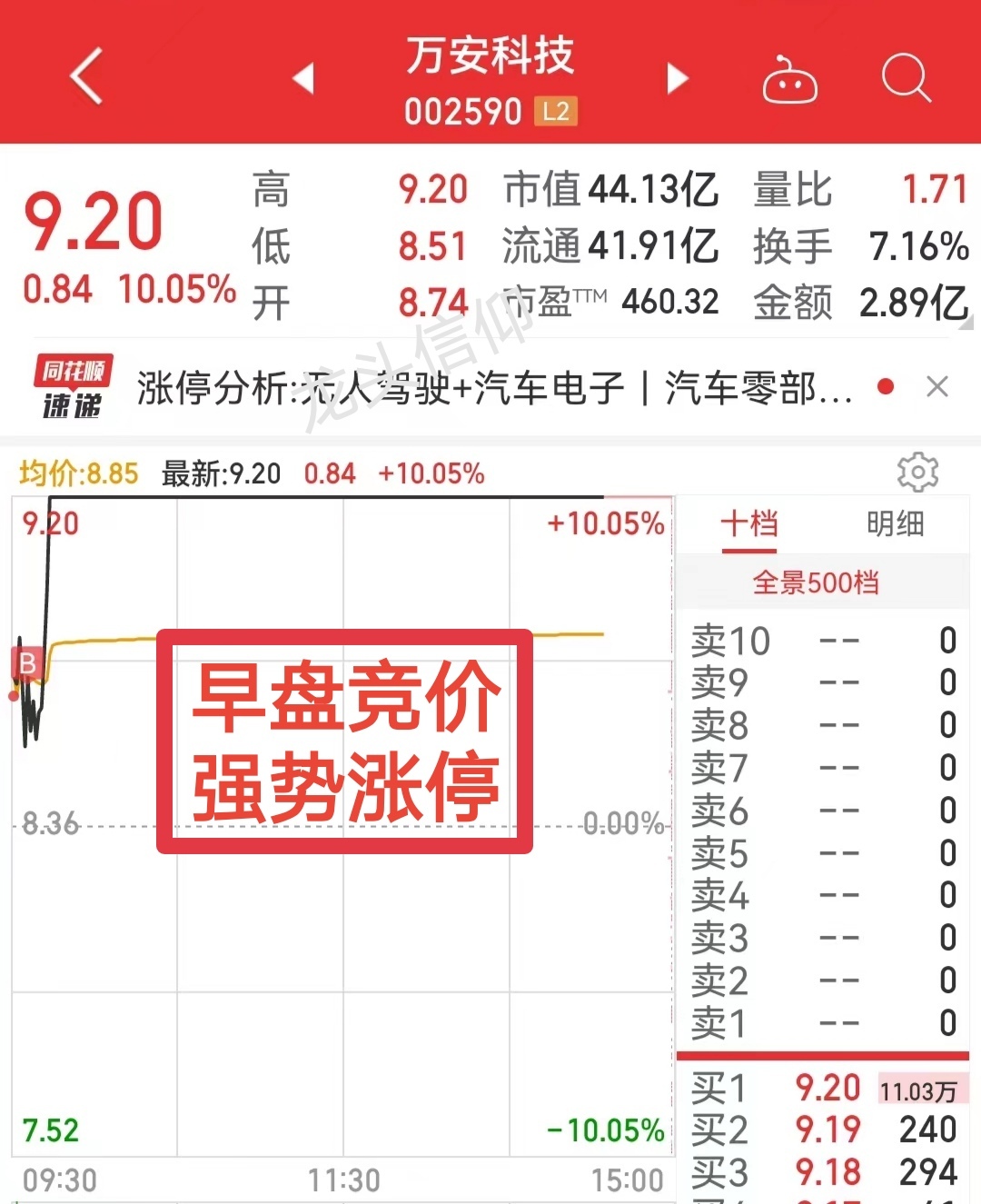This screenshot has width=981, height=1204.
Task: Open chart settings gear
Action: point(917,472)
